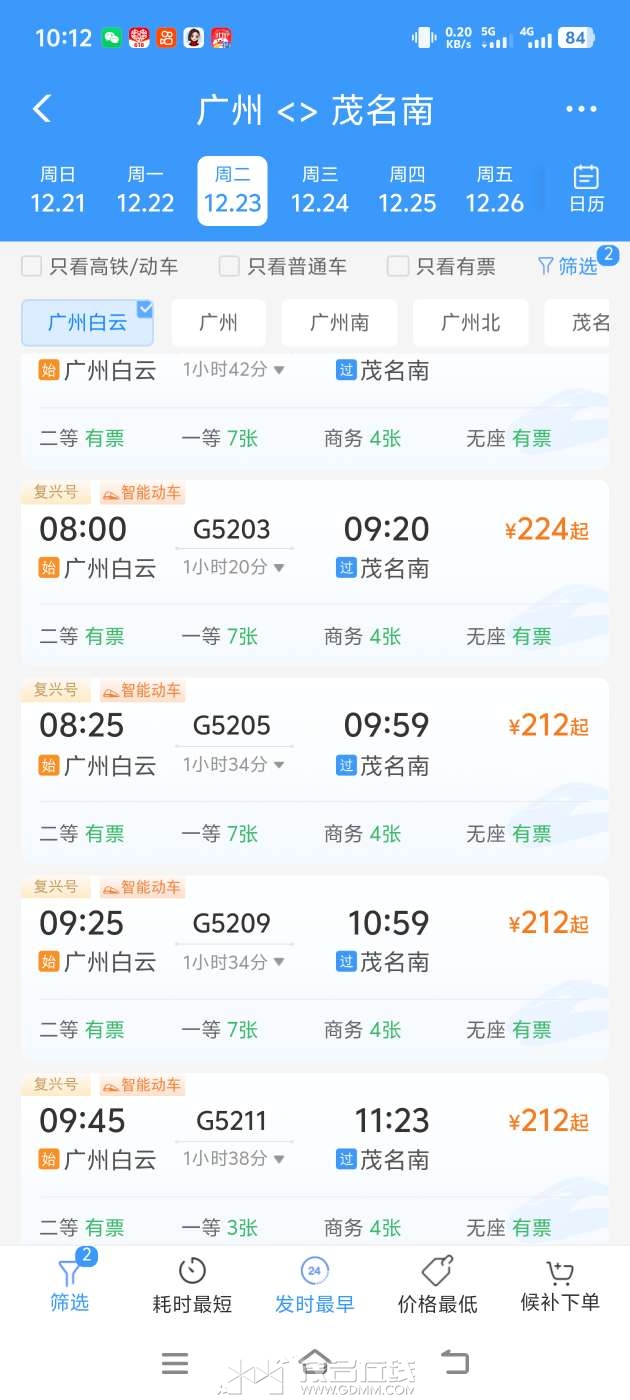Image resolution: width=630 pixels, height=1400 pixels.
Task: Open 候补下单 waitlist ordering
Action: click(560, 1286)
